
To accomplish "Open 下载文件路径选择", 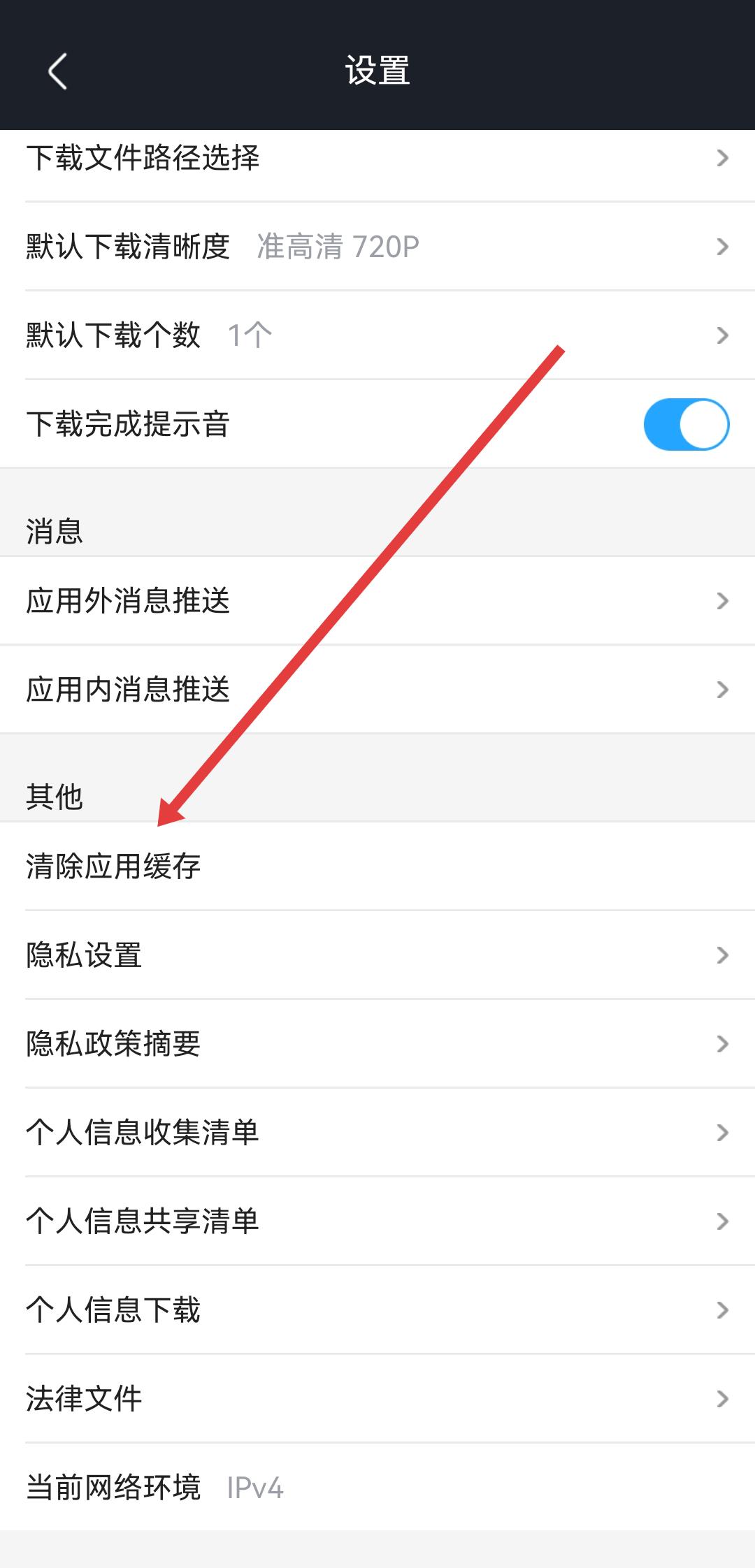I will 377,159.
